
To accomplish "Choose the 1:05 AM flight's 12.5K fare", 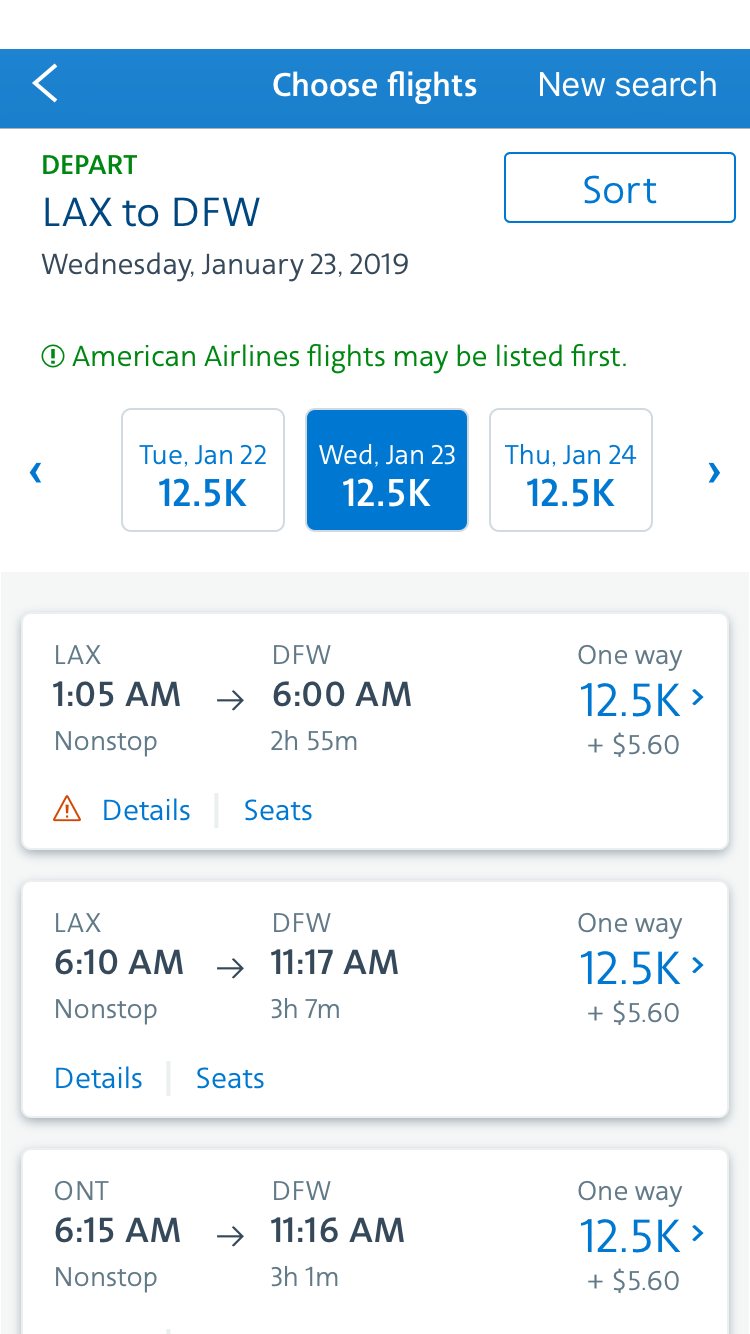I will point(641,700).
